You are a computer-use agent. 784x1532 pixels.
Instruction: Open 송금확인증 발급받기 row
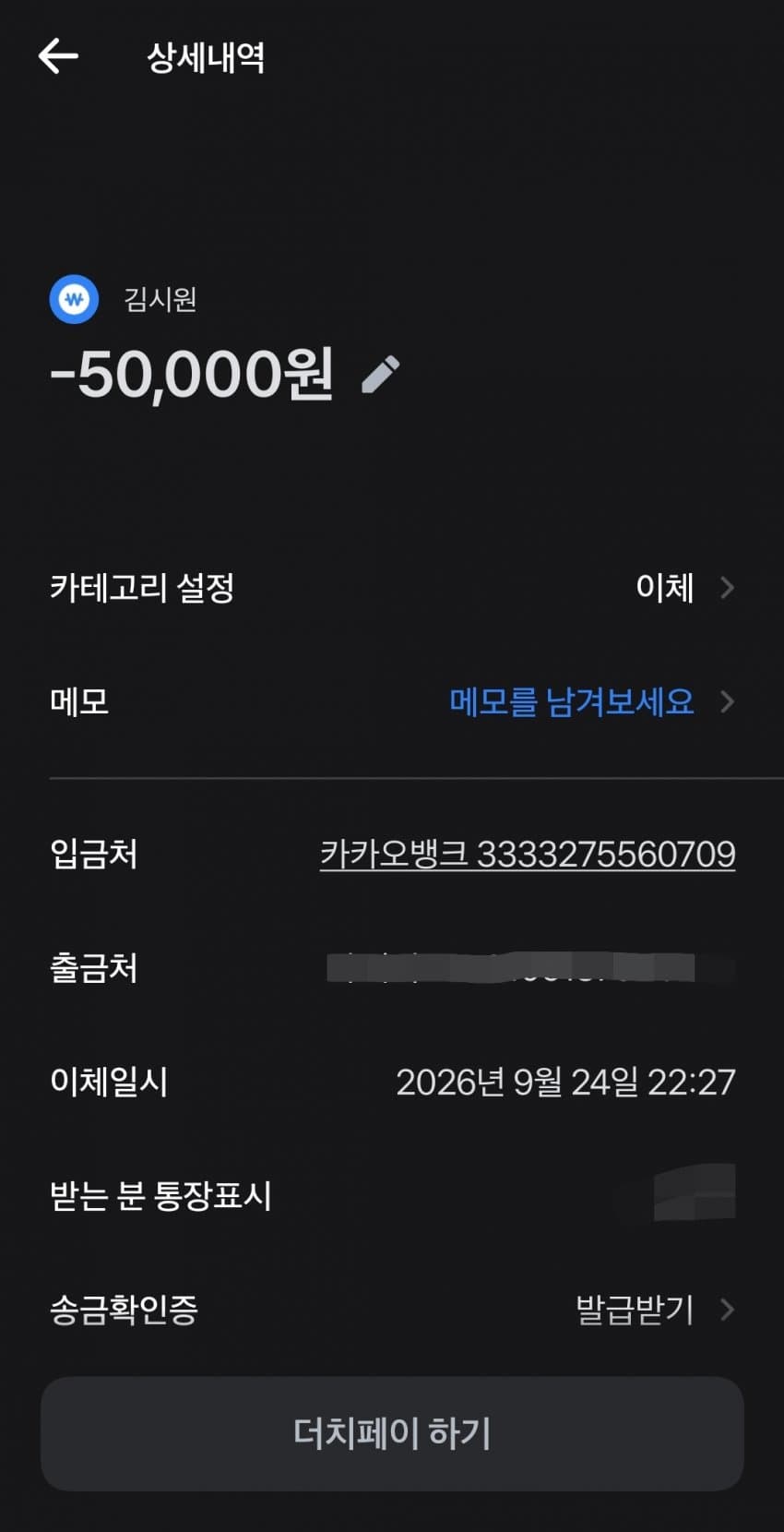[x=392, y=1309]
